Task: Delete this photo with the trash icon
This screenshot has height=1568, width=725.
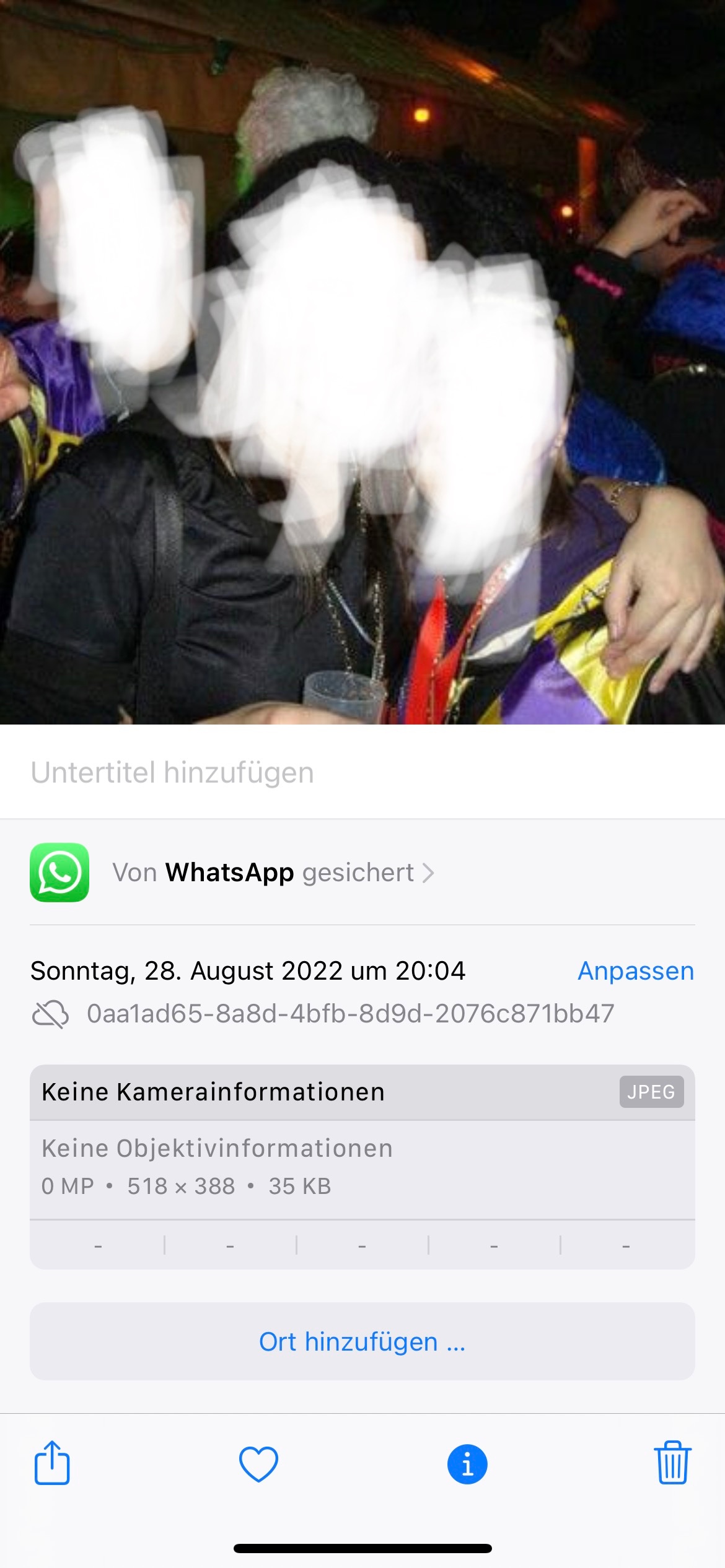Action: (x=672, y=1463)
